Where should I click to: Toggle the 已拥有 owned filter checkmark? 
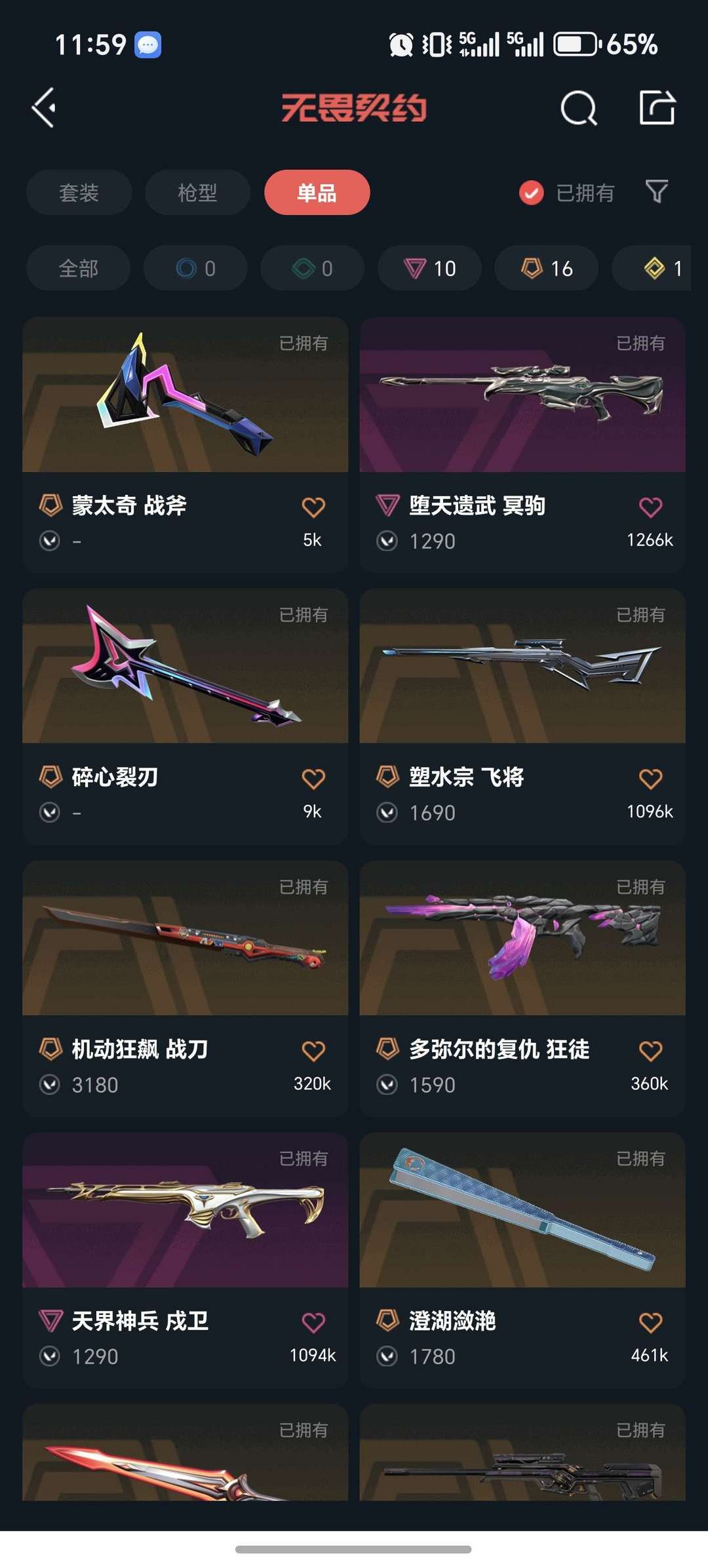[x=532, y=192]
